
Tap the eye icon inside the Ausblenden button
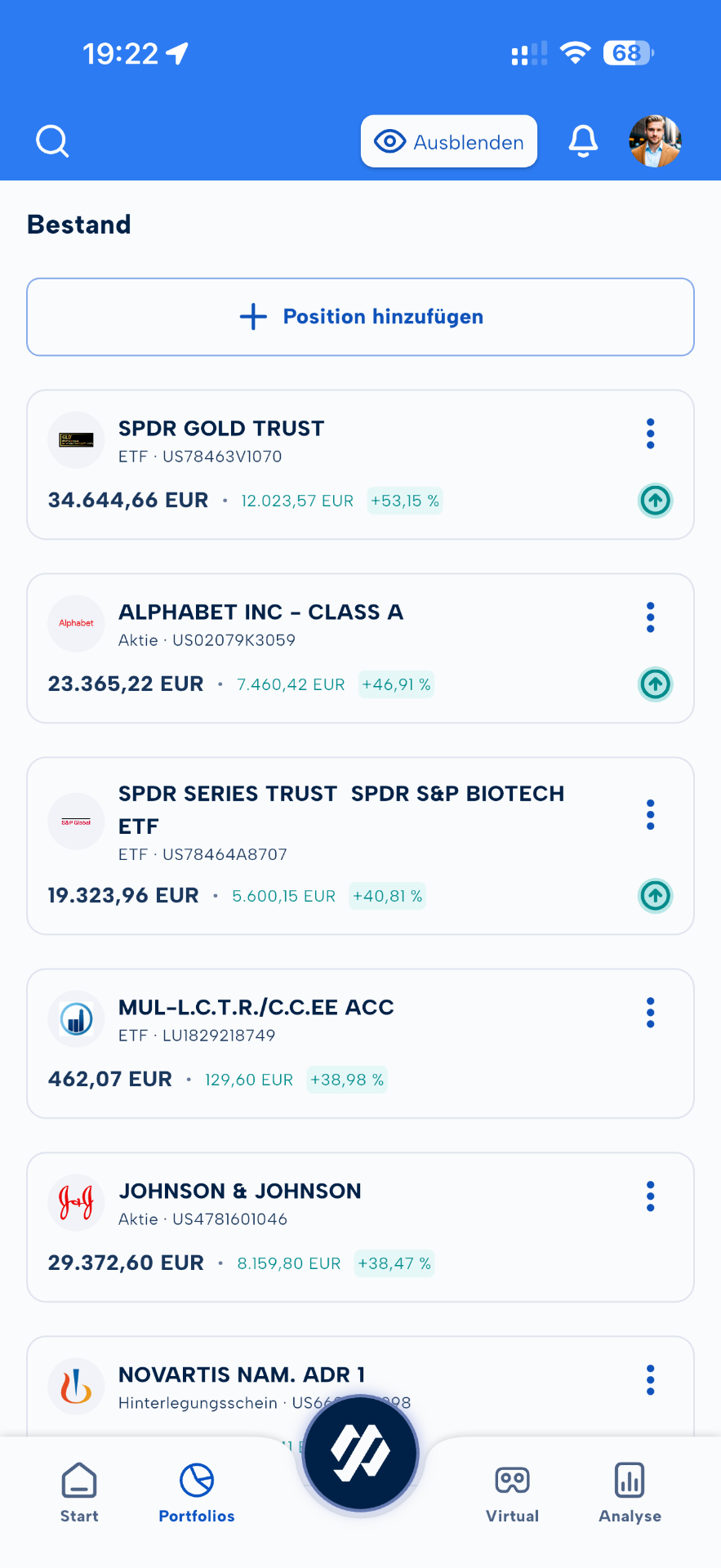[x=390, y=140]
